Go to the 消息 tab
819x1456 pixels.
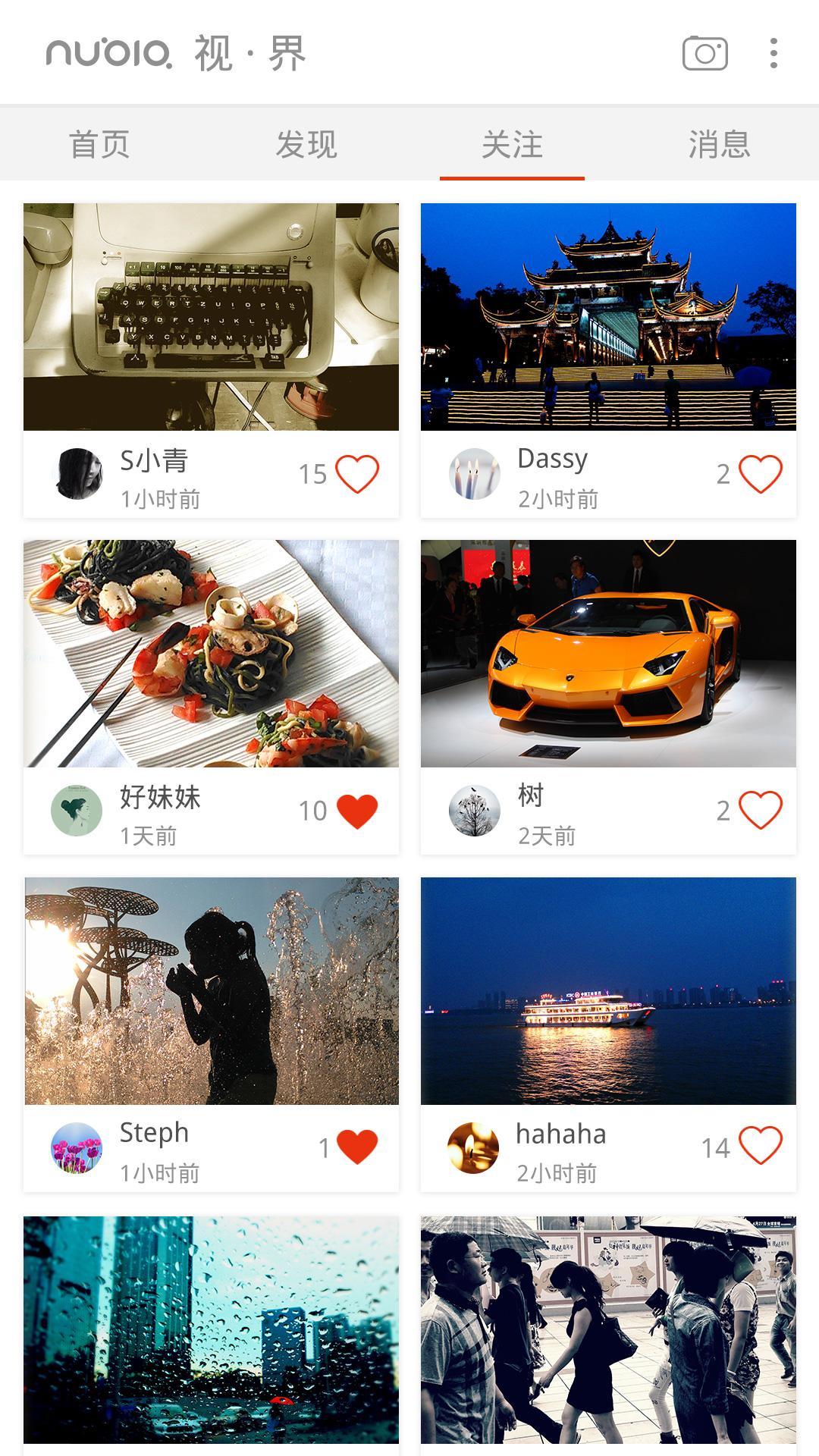(719, 144)
